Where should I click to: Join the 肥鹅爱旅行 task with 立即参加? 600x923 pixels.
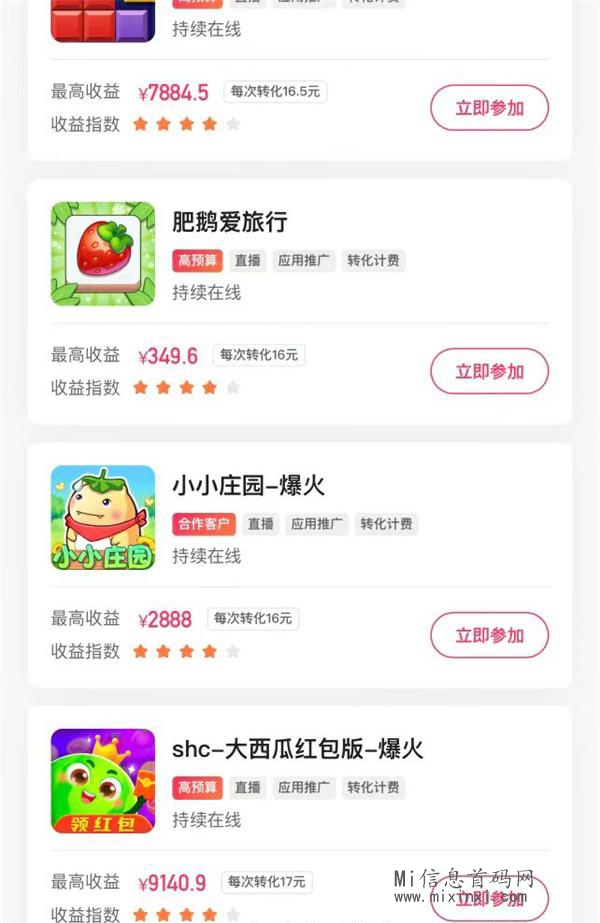pos(489,371)
